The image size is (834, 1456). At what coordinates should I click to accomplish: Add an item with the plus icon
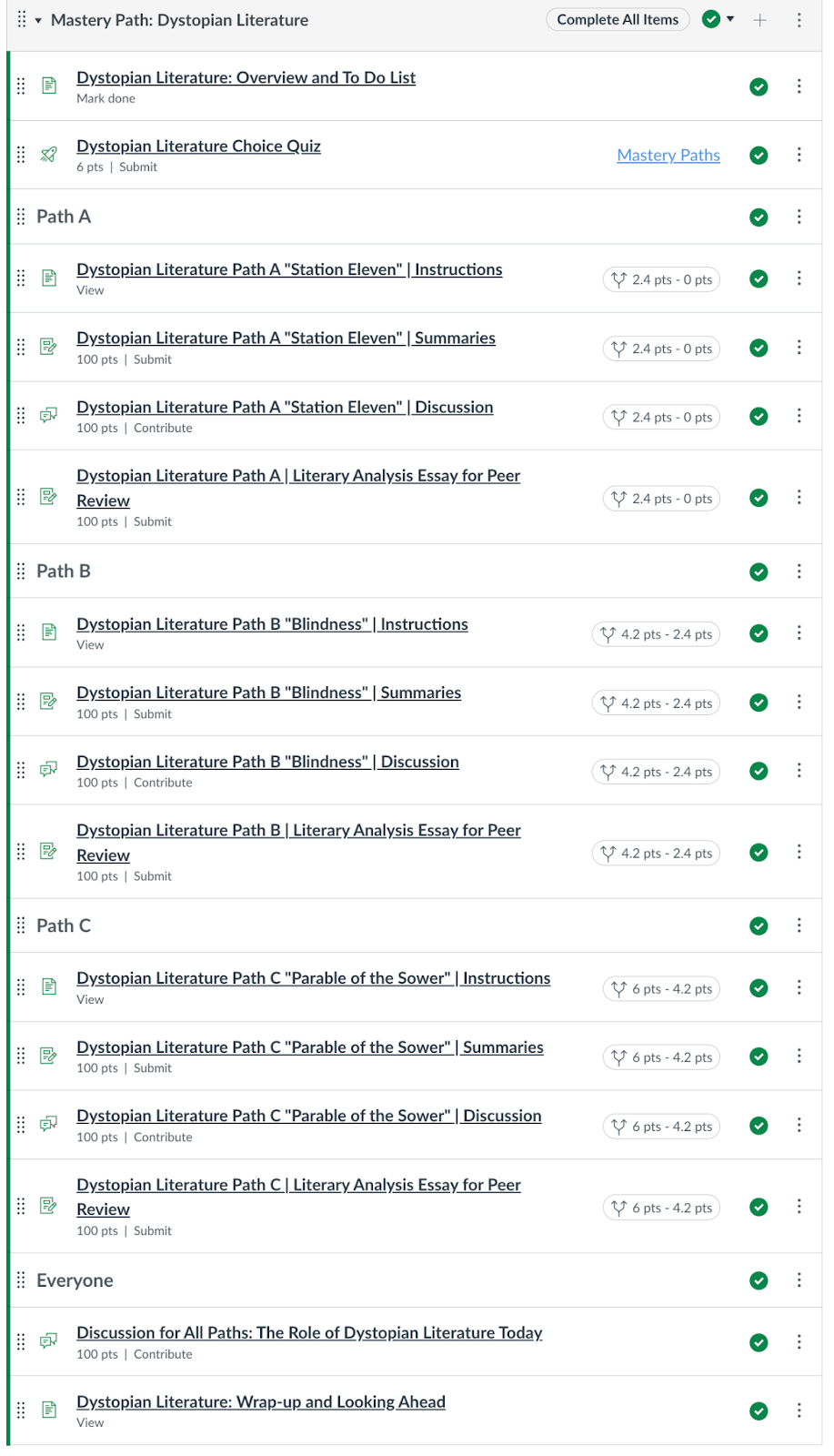pyautogui.click(x=760, y=20)
